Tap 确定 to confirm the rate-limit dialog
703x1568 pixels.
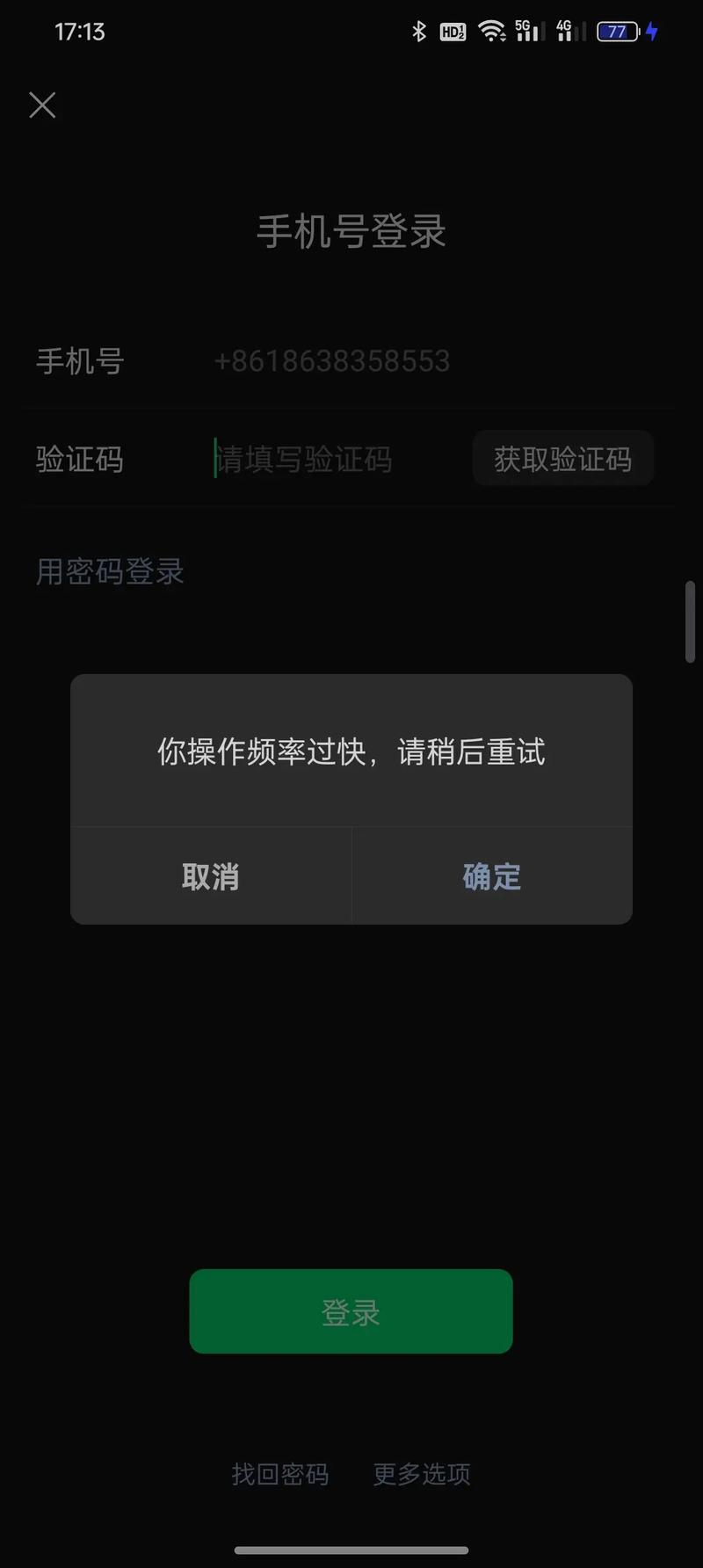point(491,875)
